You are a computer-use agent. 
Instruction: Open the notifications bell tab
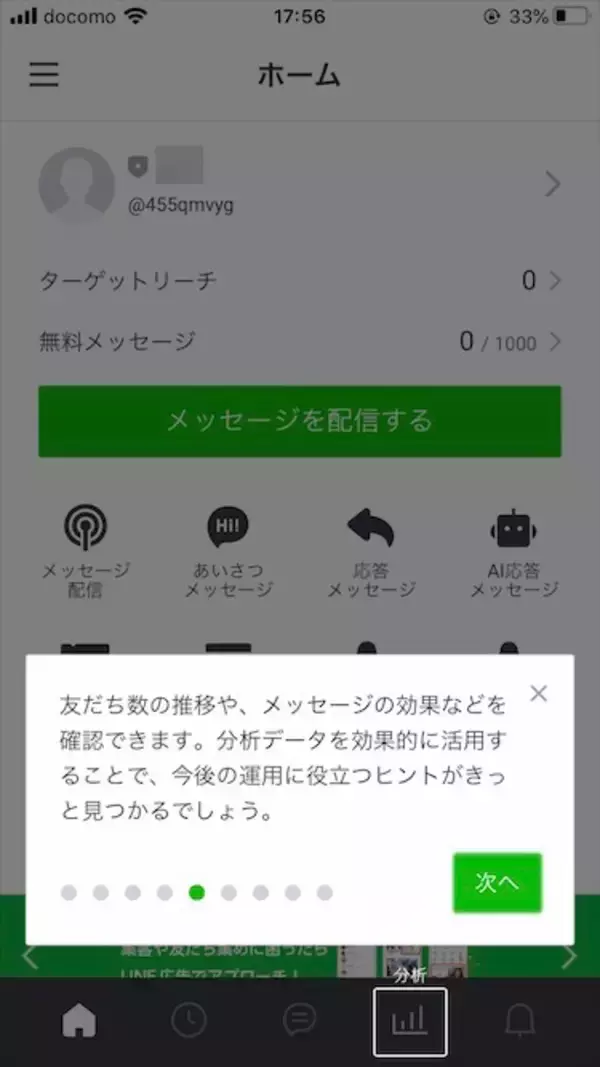click(x=520, y=1021)
